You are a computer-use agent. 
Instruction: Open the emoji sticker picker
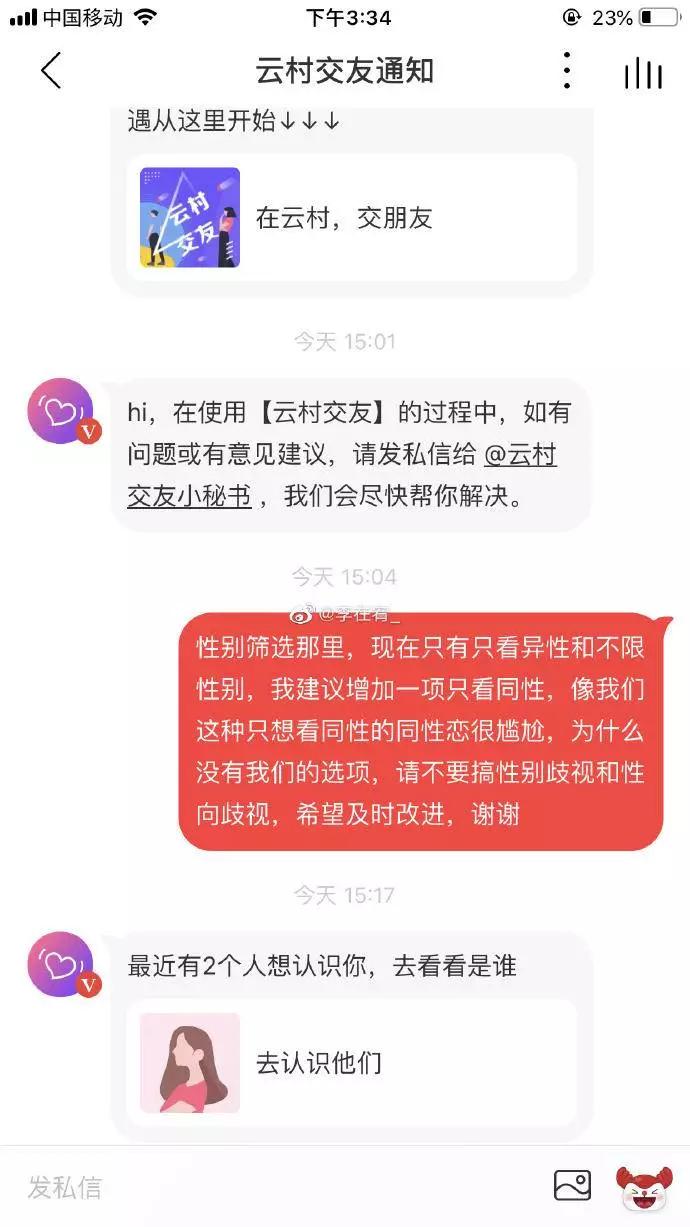644,1186
